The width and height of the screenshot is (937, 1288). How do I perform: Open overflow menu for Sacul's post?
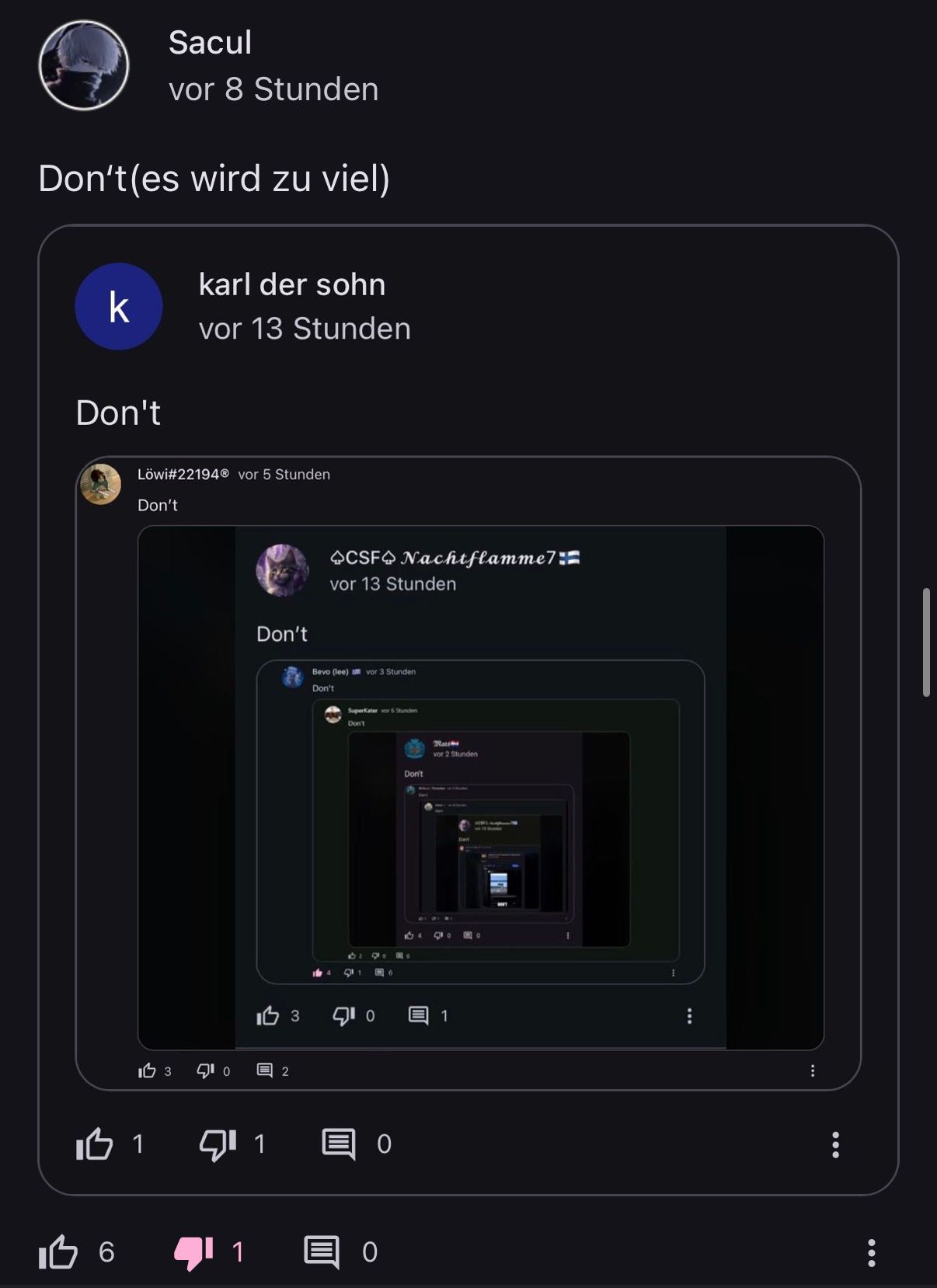point(871,1252)
